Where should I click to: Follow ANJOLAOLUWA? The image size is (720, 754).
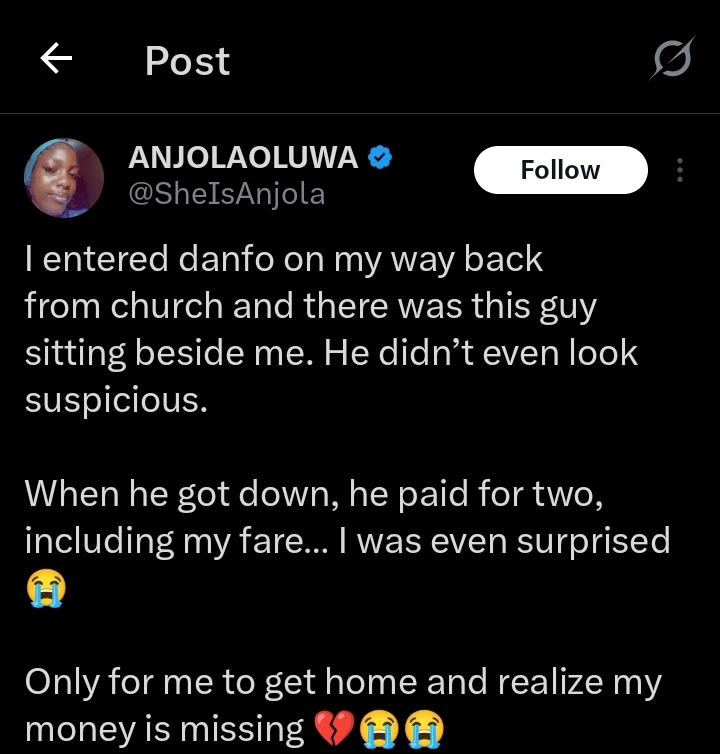pos(560,170)
